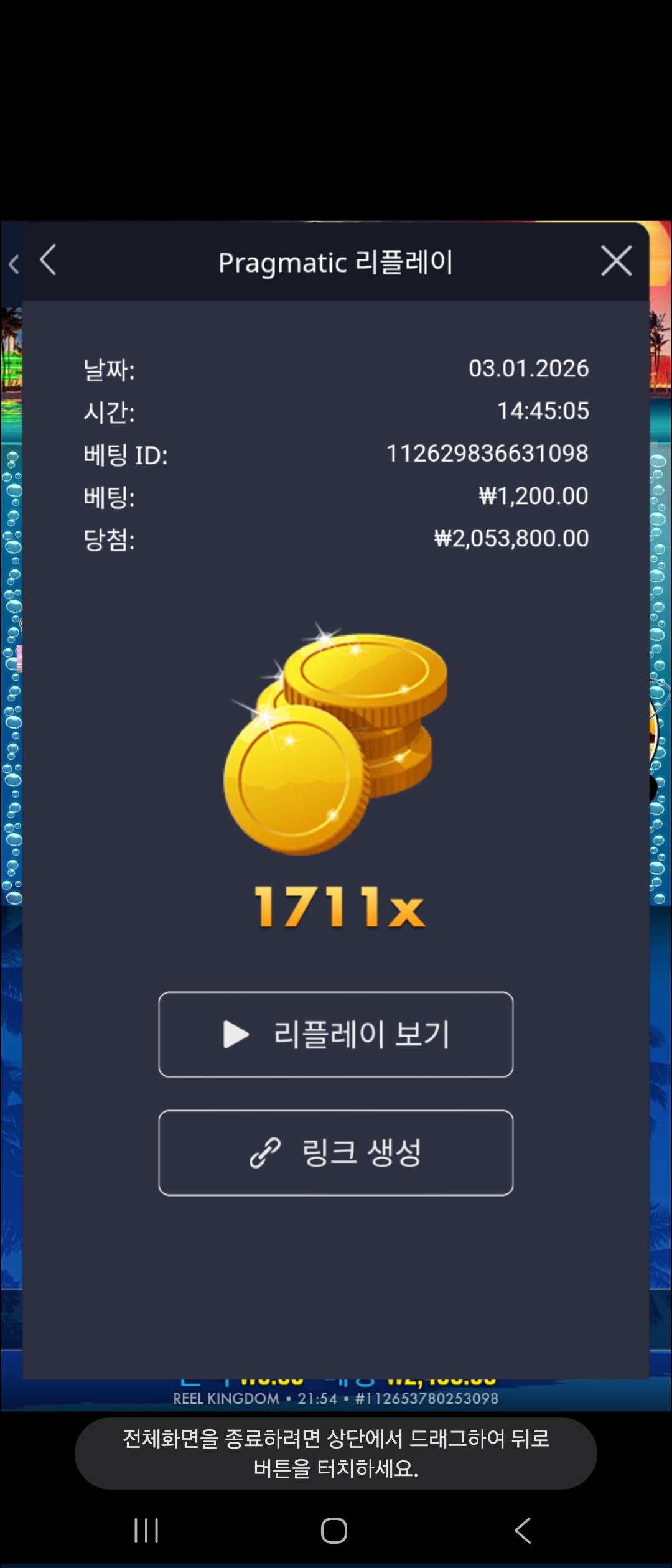Go to the home screen

[334, 1530]
